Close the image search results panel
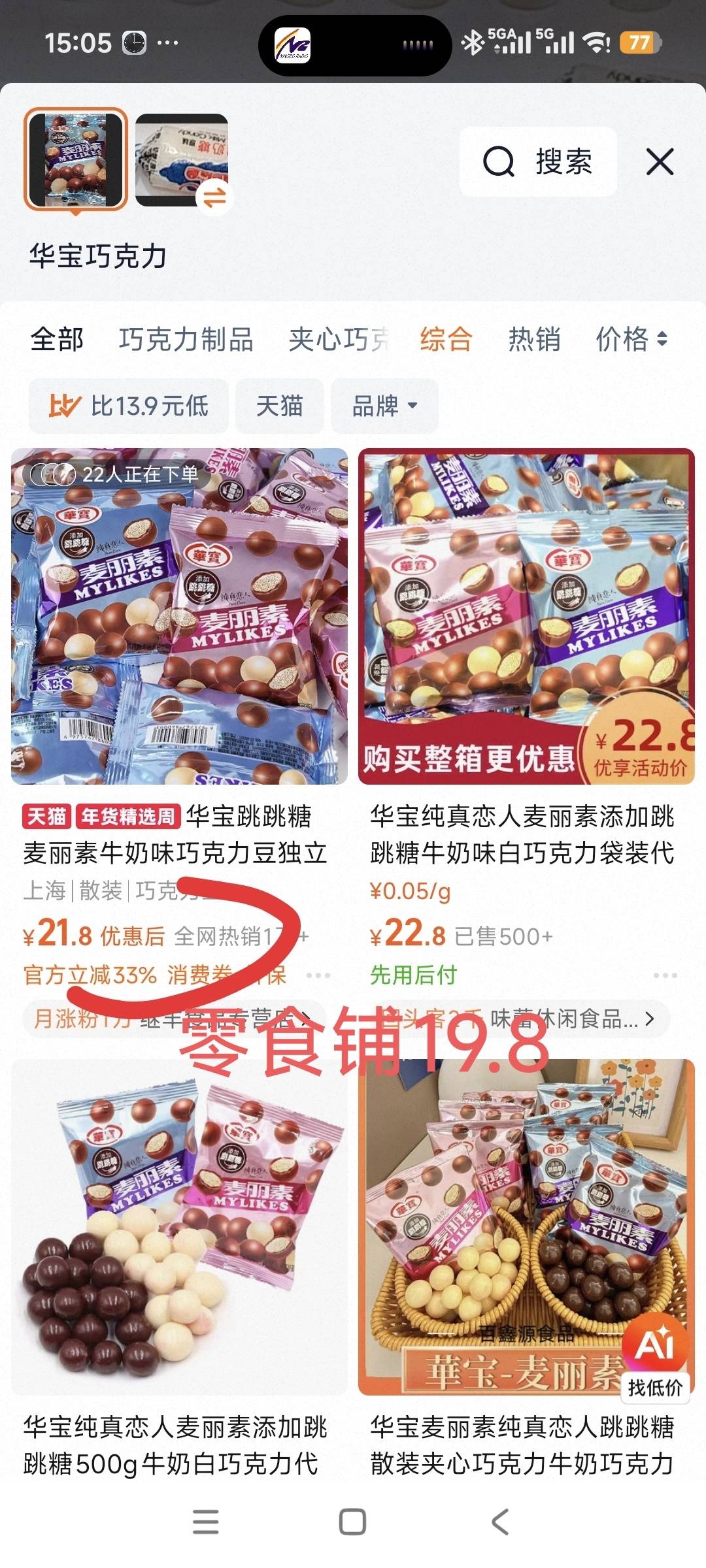 (660, 161)
